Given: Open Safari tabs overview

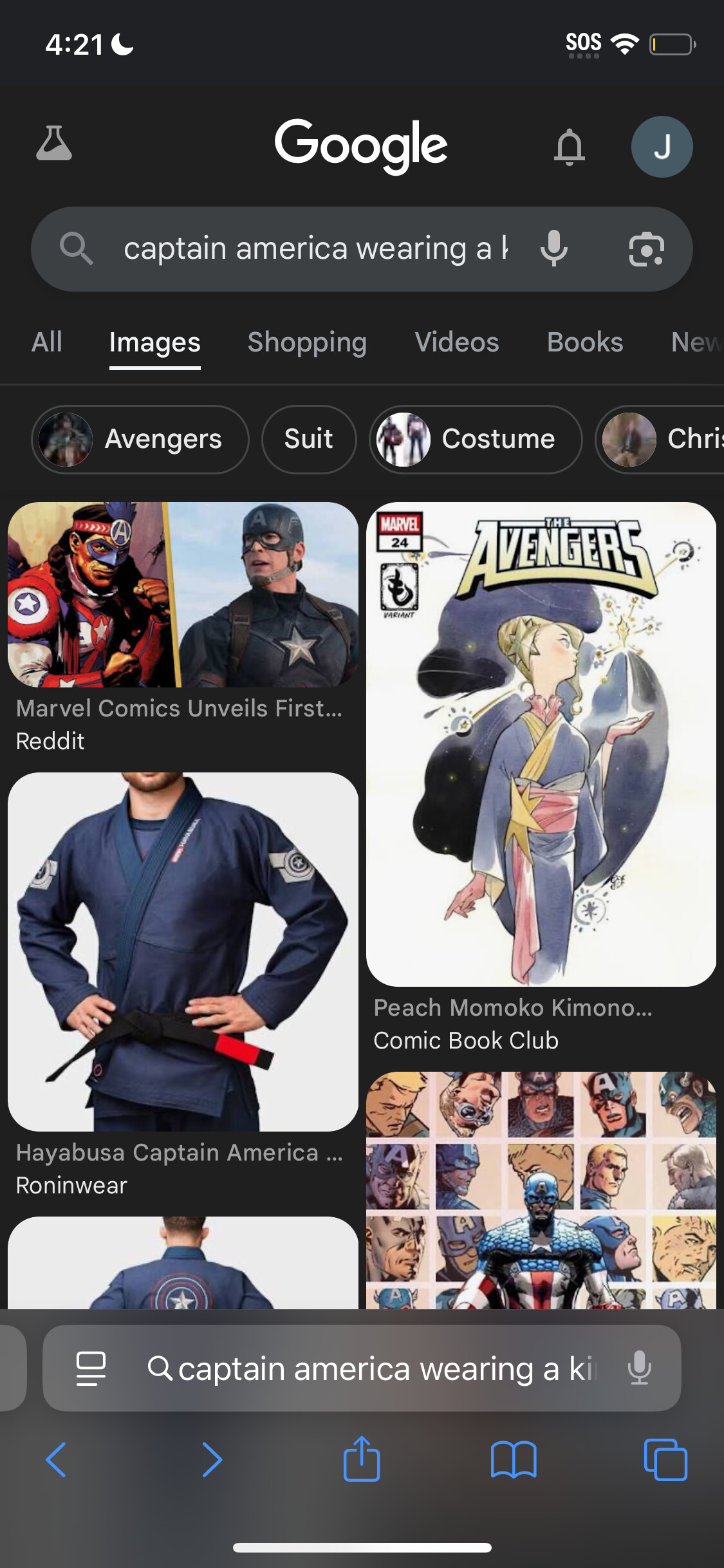Looking at the screenshot, I should (x=665, y=1459).
